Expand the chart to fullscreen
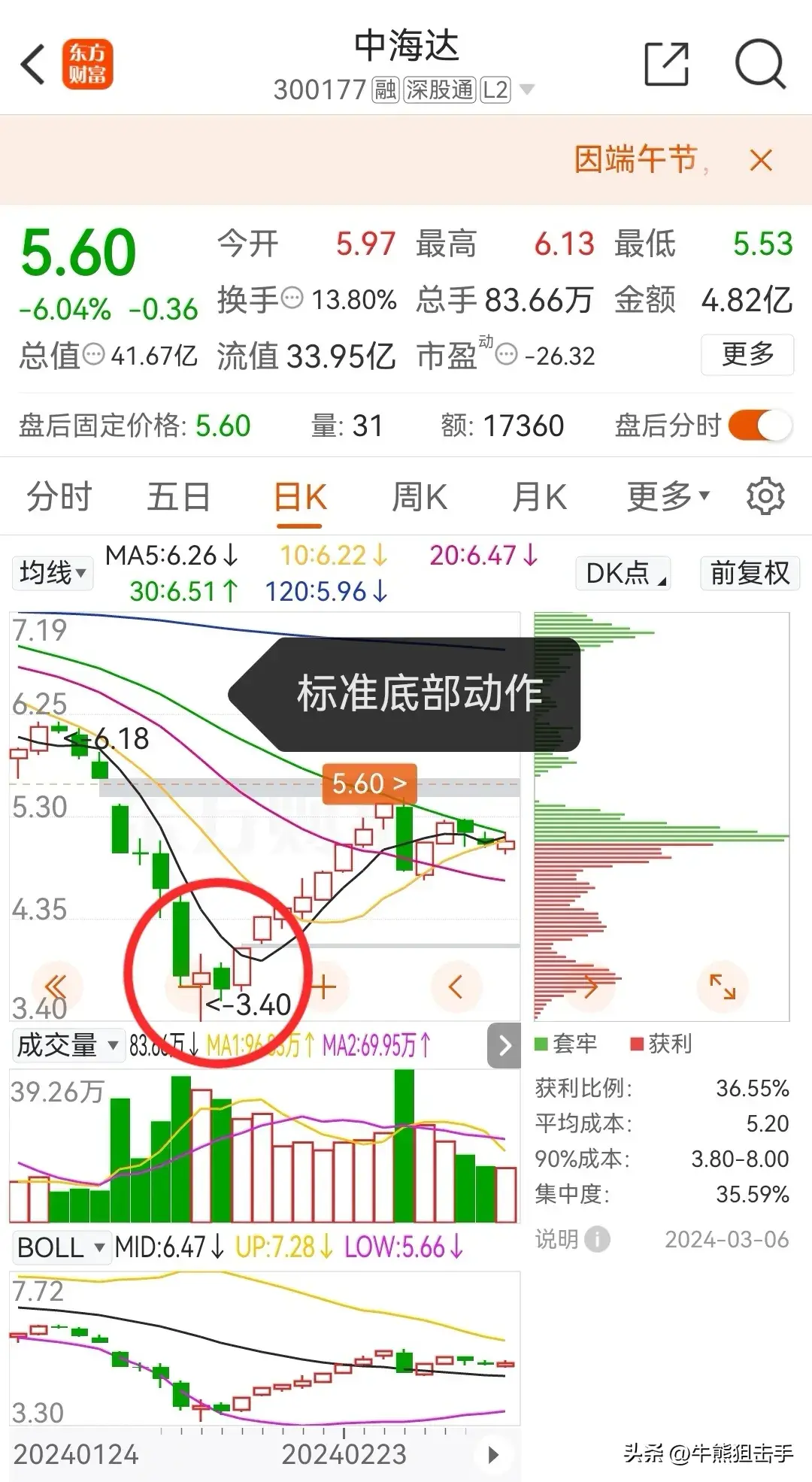Viewport: 812px width, 1482px height. 723,986
